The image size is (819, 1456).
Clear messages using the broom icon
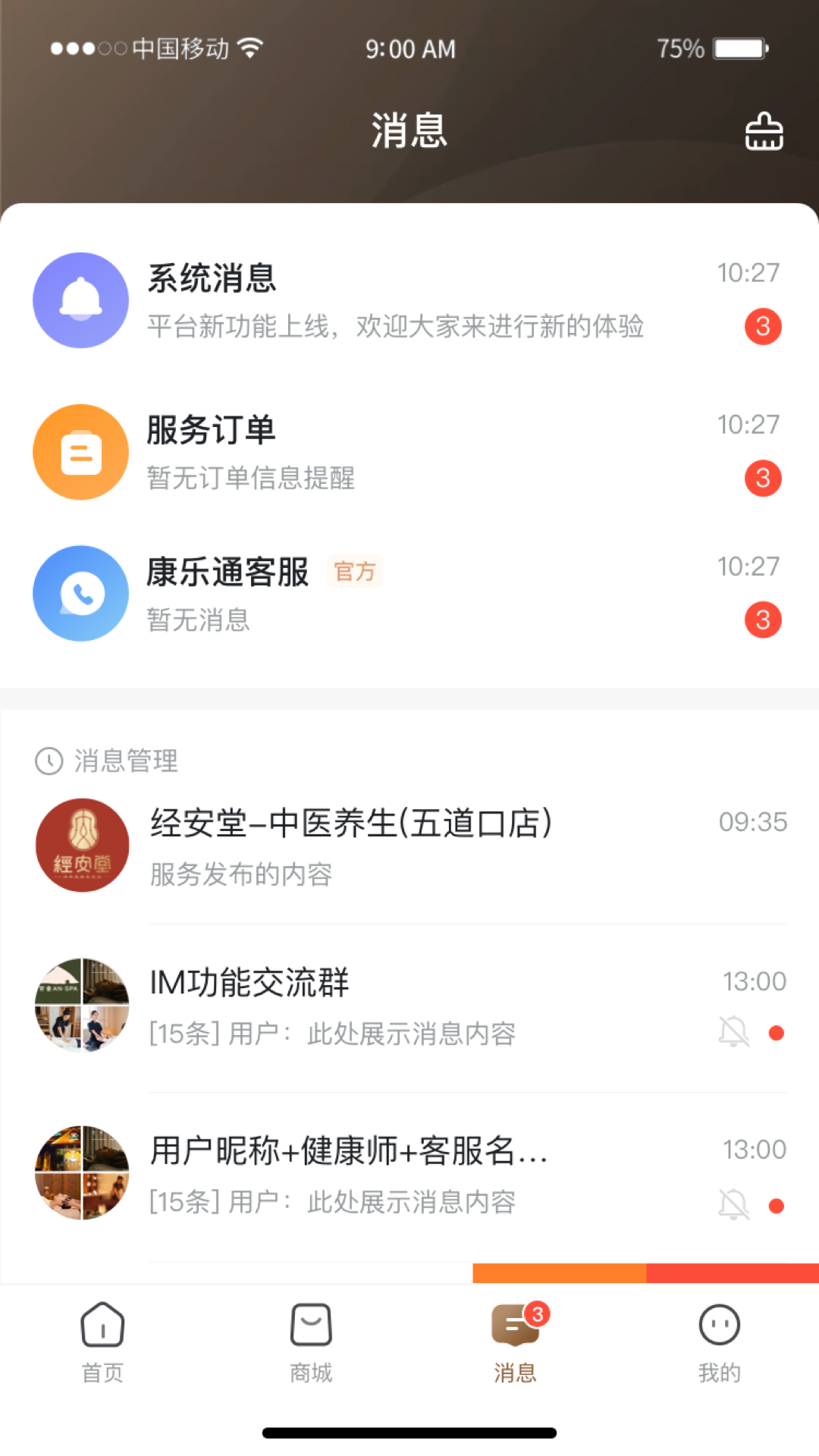(x=763, y=130)
